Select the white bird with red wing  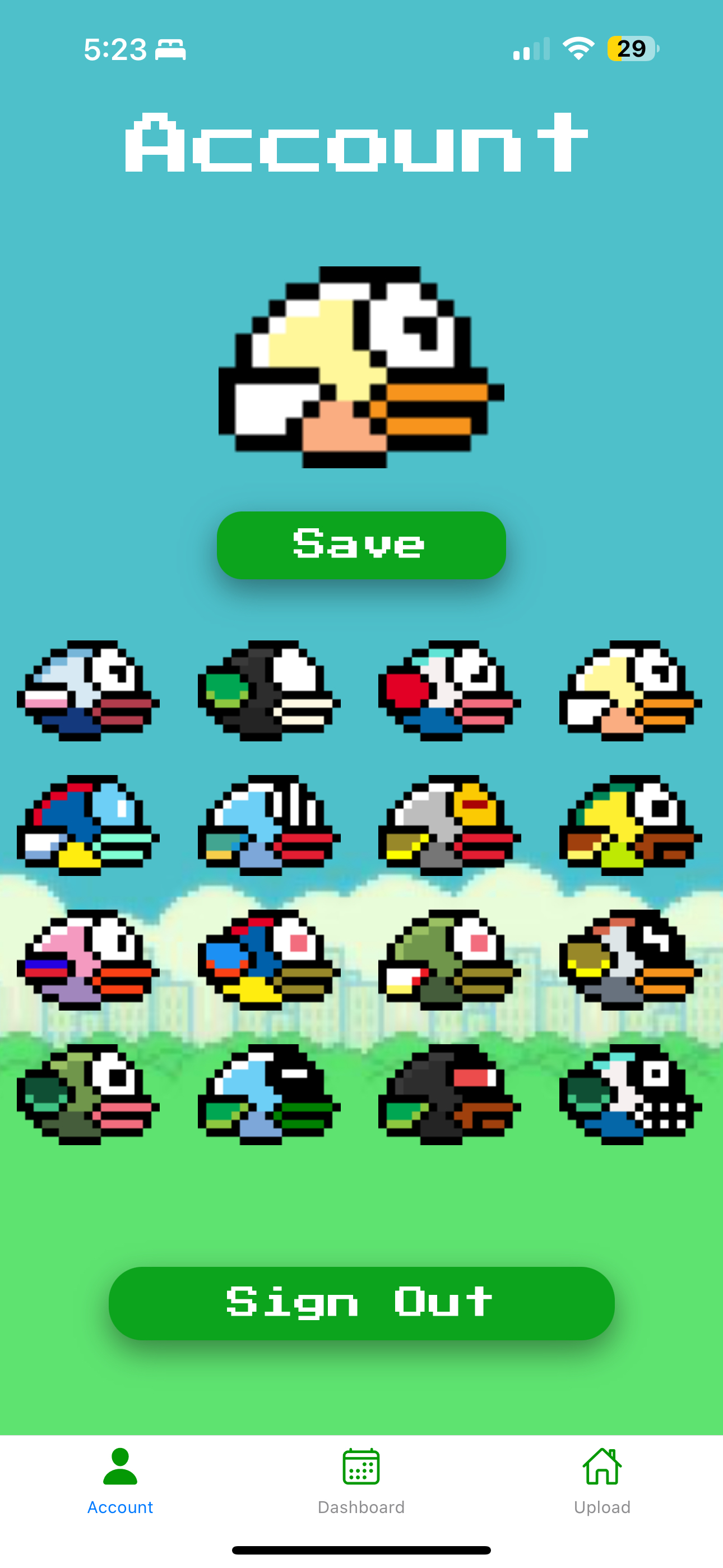[x=449, y=690]
